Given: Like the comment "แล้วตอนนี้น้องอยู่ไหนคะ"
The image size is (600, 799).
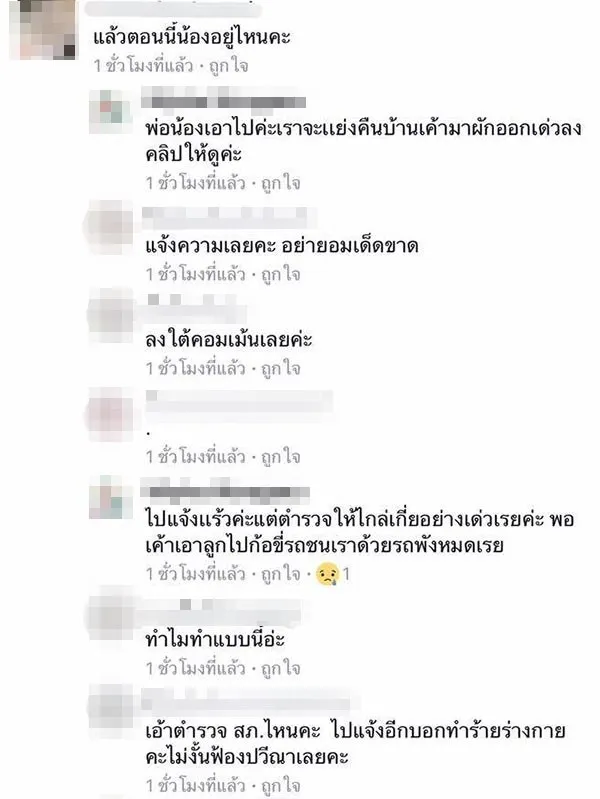Looking at the screenshot, I should pos(228,67).
